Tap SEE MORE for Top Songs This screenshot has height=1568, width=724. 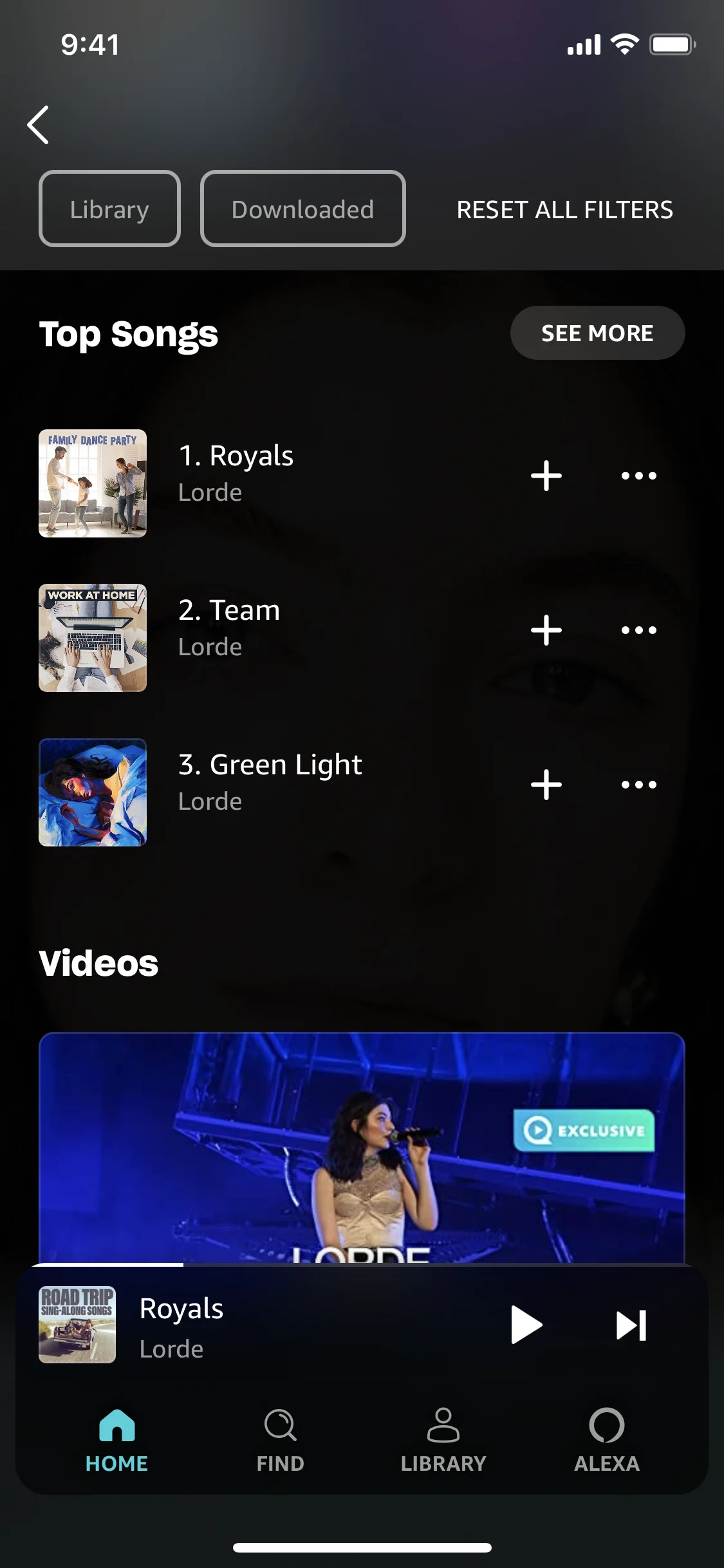[597, 333]
